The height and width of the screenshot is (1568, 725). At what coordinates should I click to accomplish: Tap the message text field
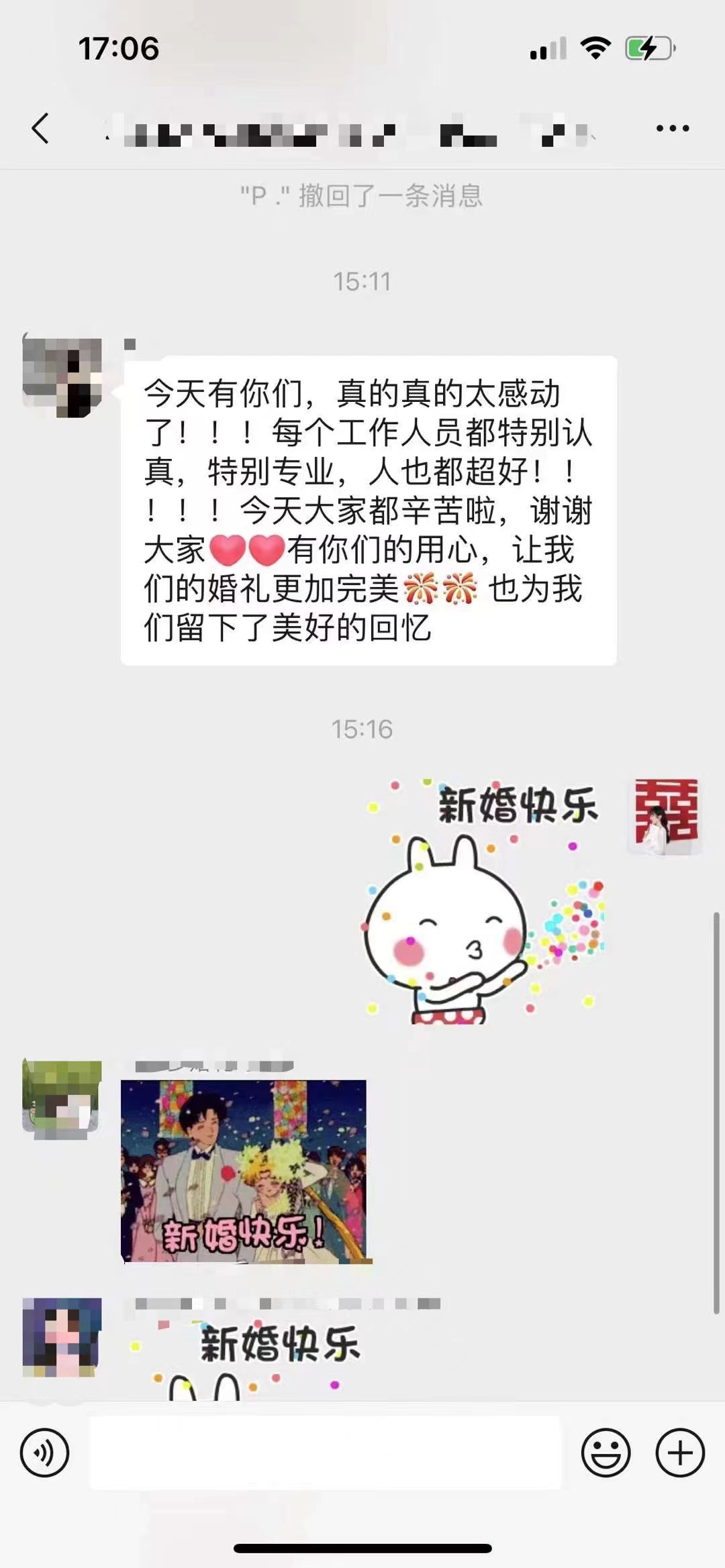pyautogui.click(x=325, y=1453)
